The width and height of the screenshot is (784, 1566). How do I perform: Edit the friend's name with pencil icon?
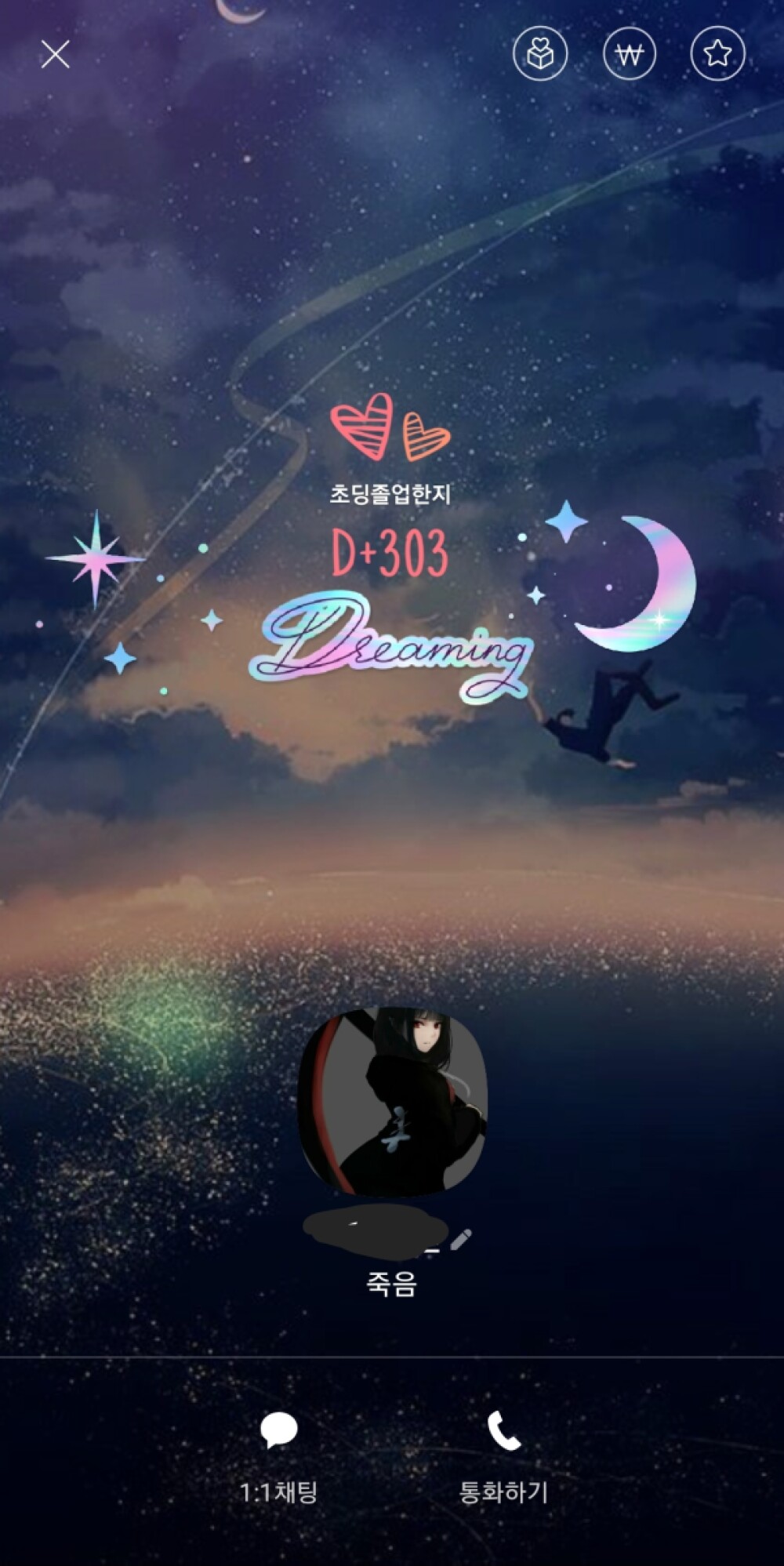point(461,1240)
